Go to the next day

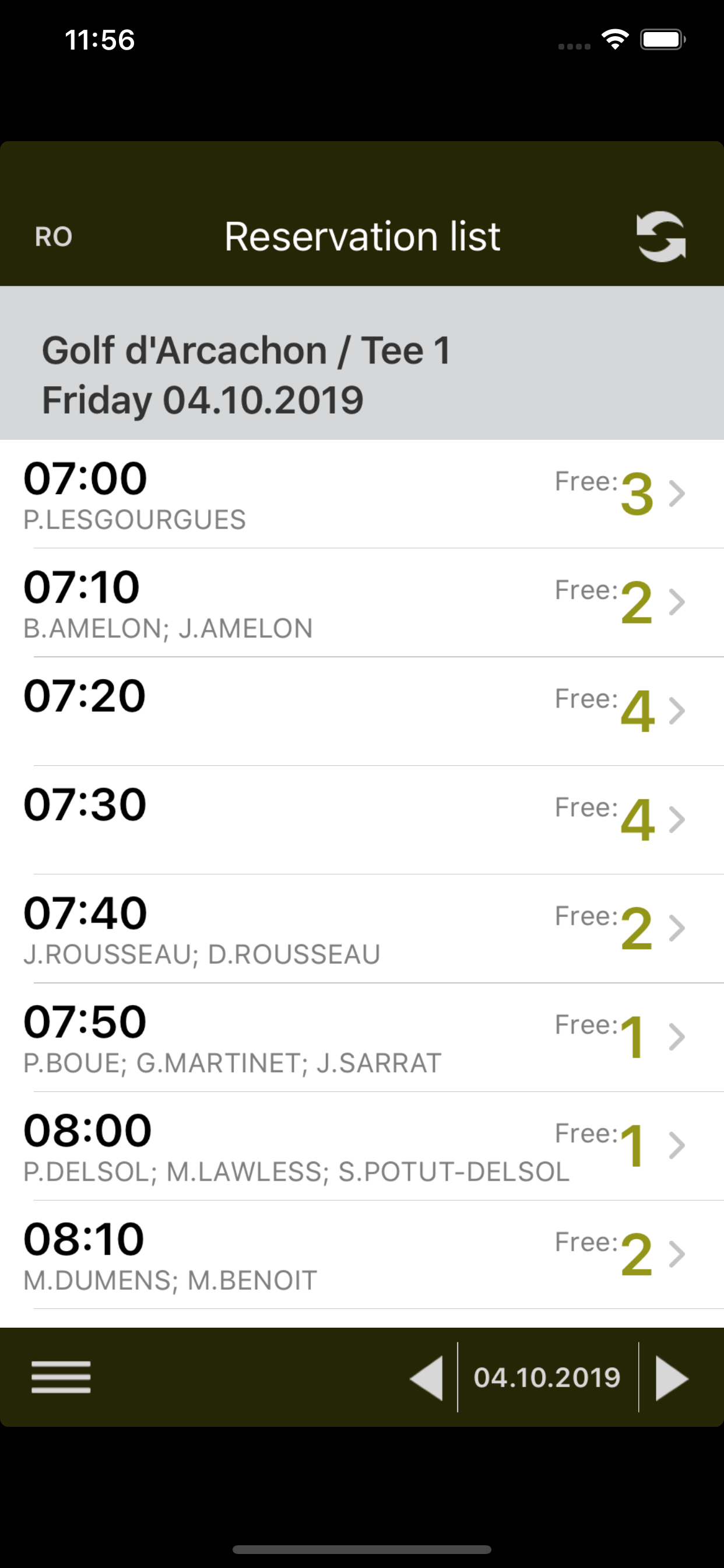(x=672, y=1377)
